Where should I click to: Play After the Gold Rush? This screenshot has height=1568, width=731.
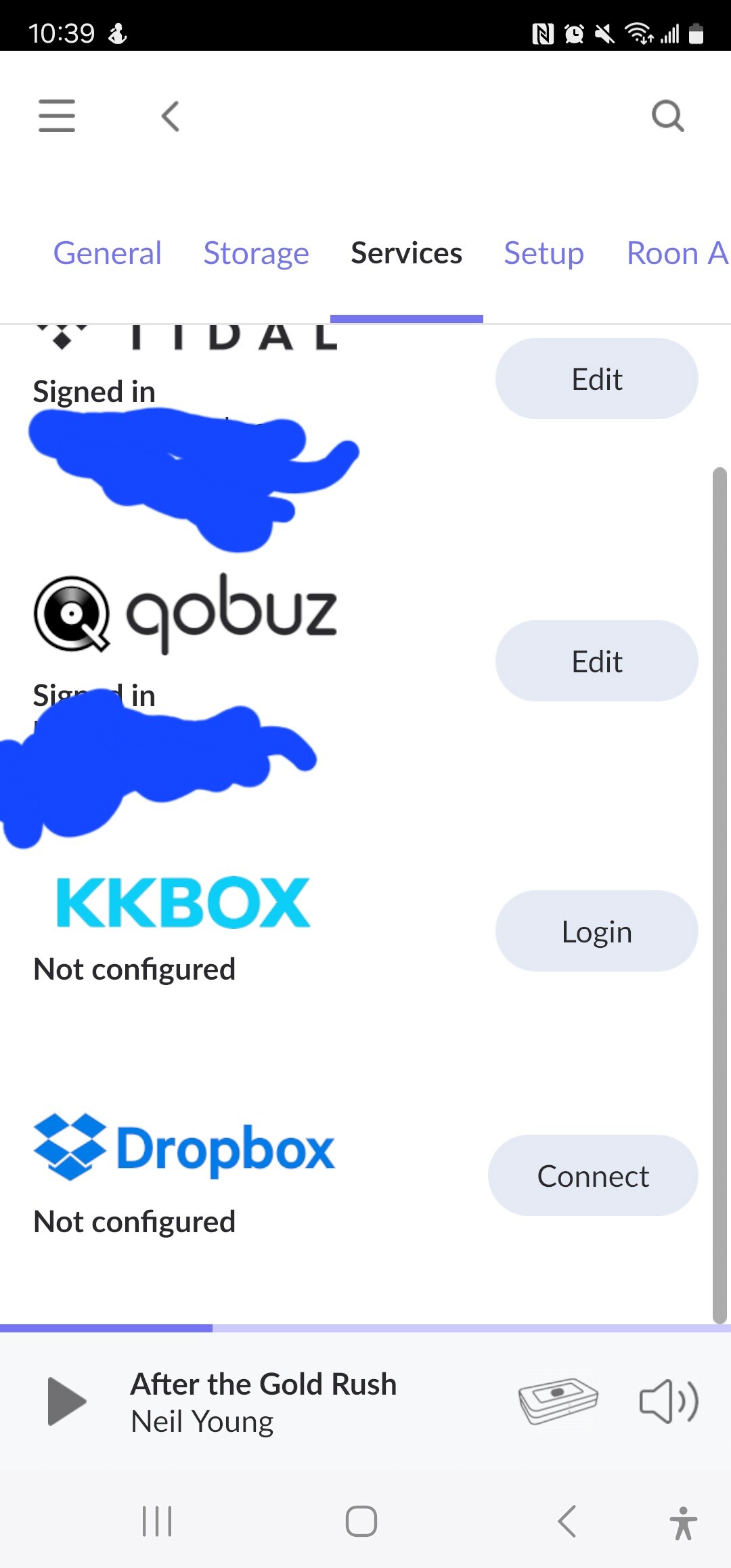click(x=67, y=1401)
